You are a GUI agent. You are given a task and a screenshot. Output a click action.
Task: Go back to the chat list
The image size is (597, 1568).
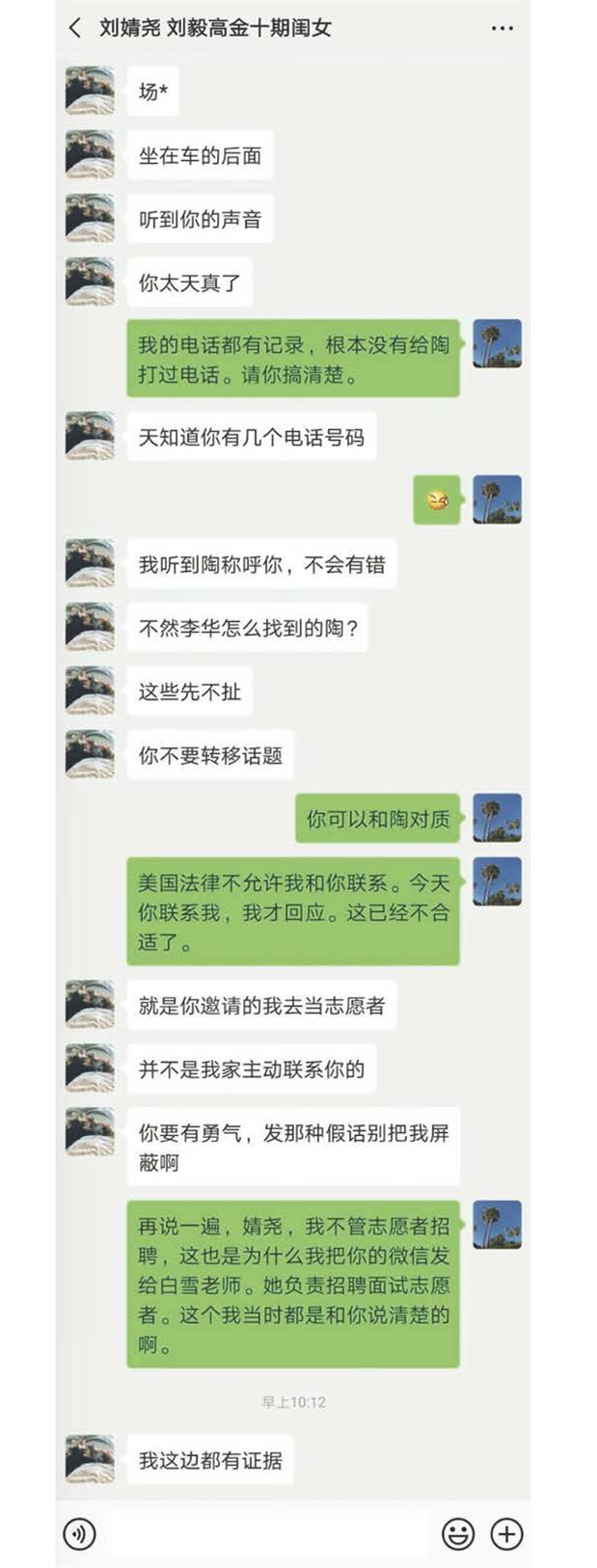[75, 28]
